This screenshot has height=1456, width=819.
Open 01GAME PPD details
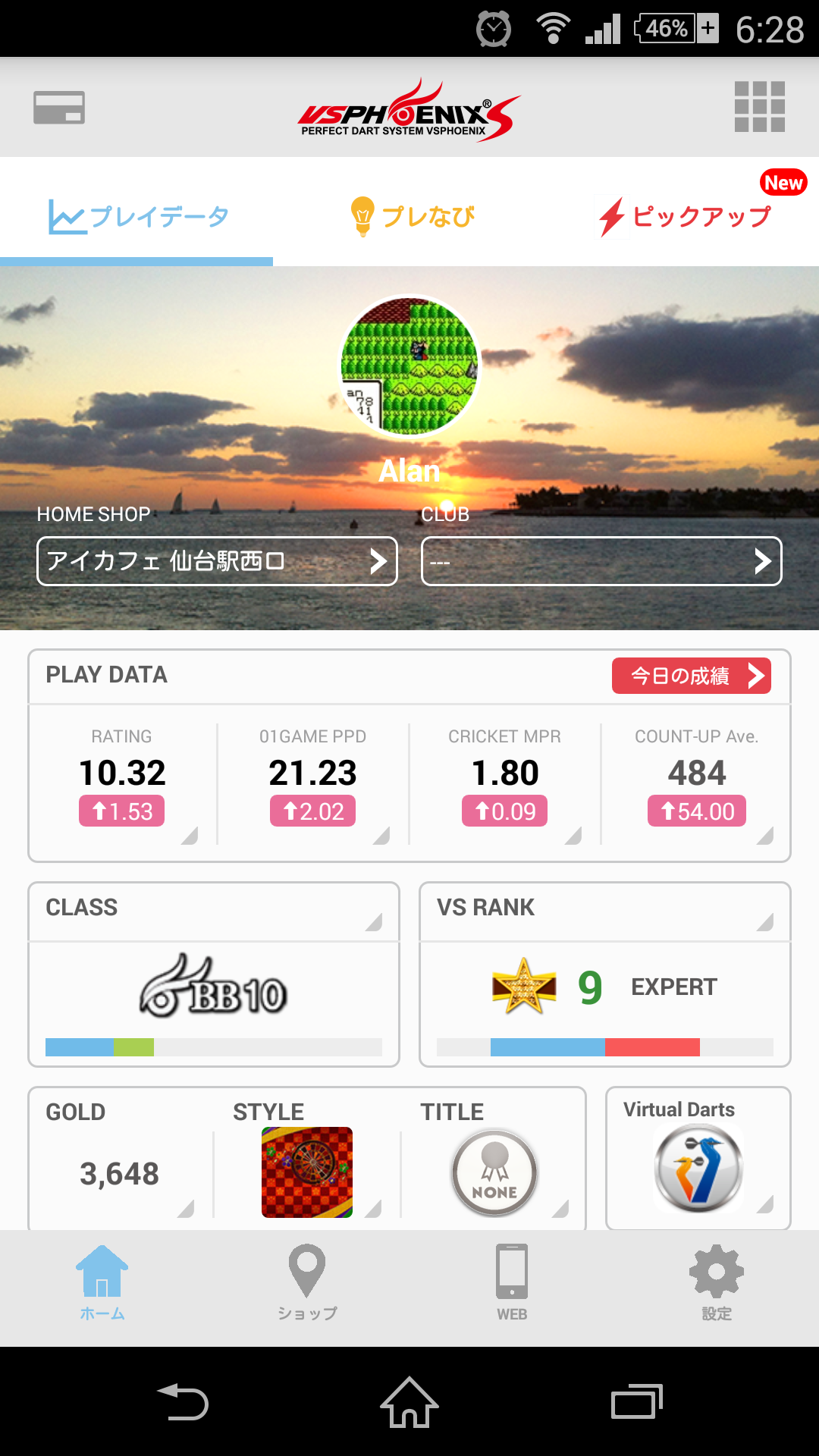coord(312,781)
